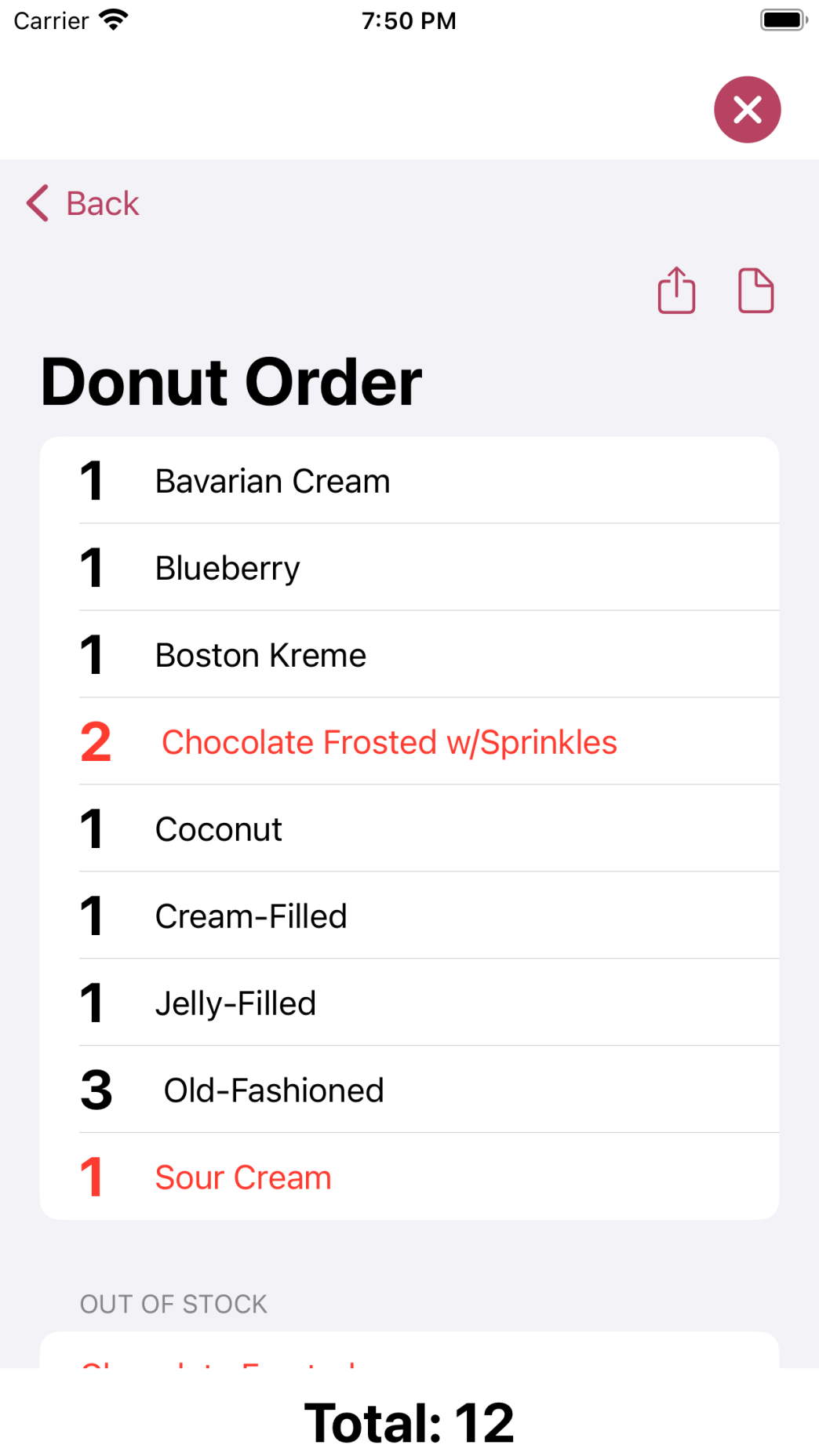Share the donut order
The image size is (819, 1456).
tap(676, 291)
